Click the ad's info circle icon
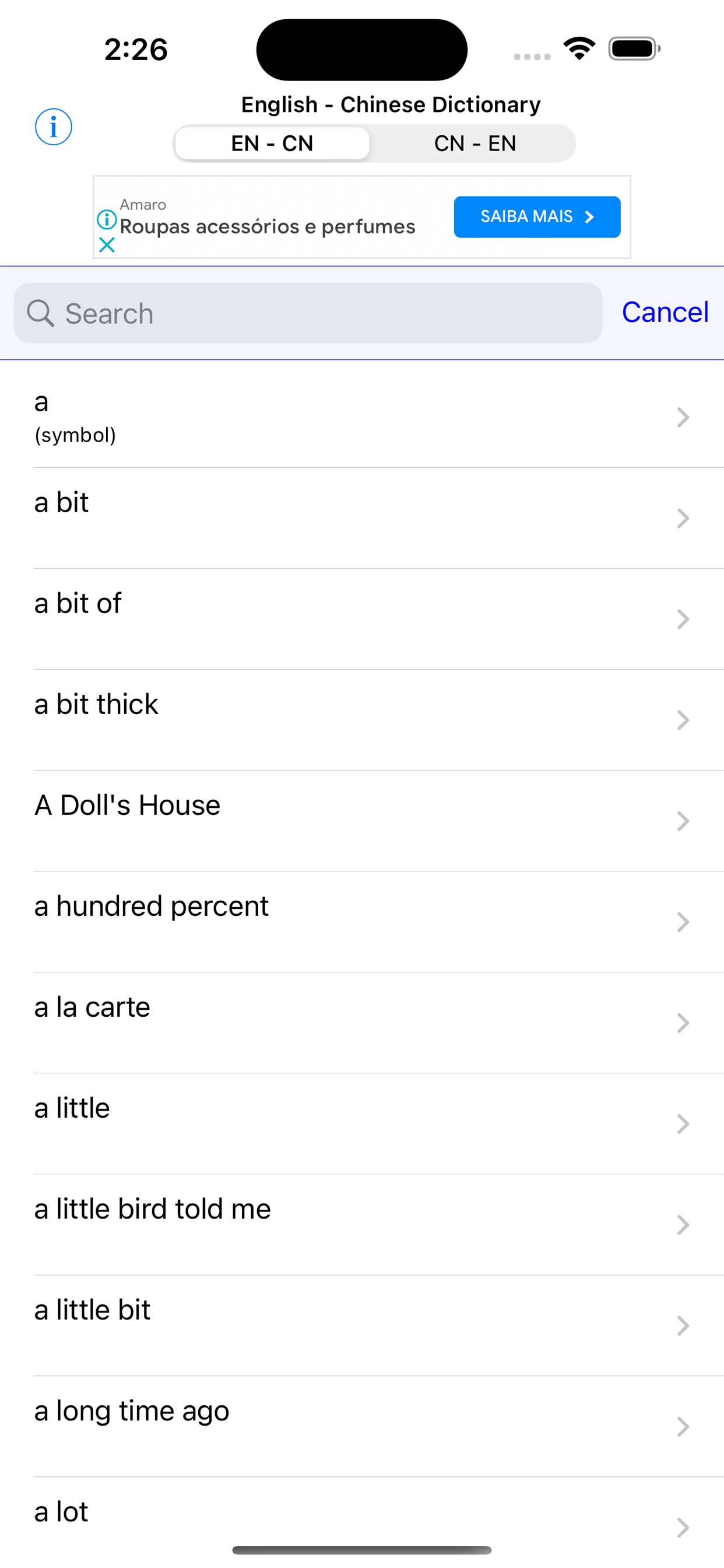724x1568 pixels. tap(107, 219)
